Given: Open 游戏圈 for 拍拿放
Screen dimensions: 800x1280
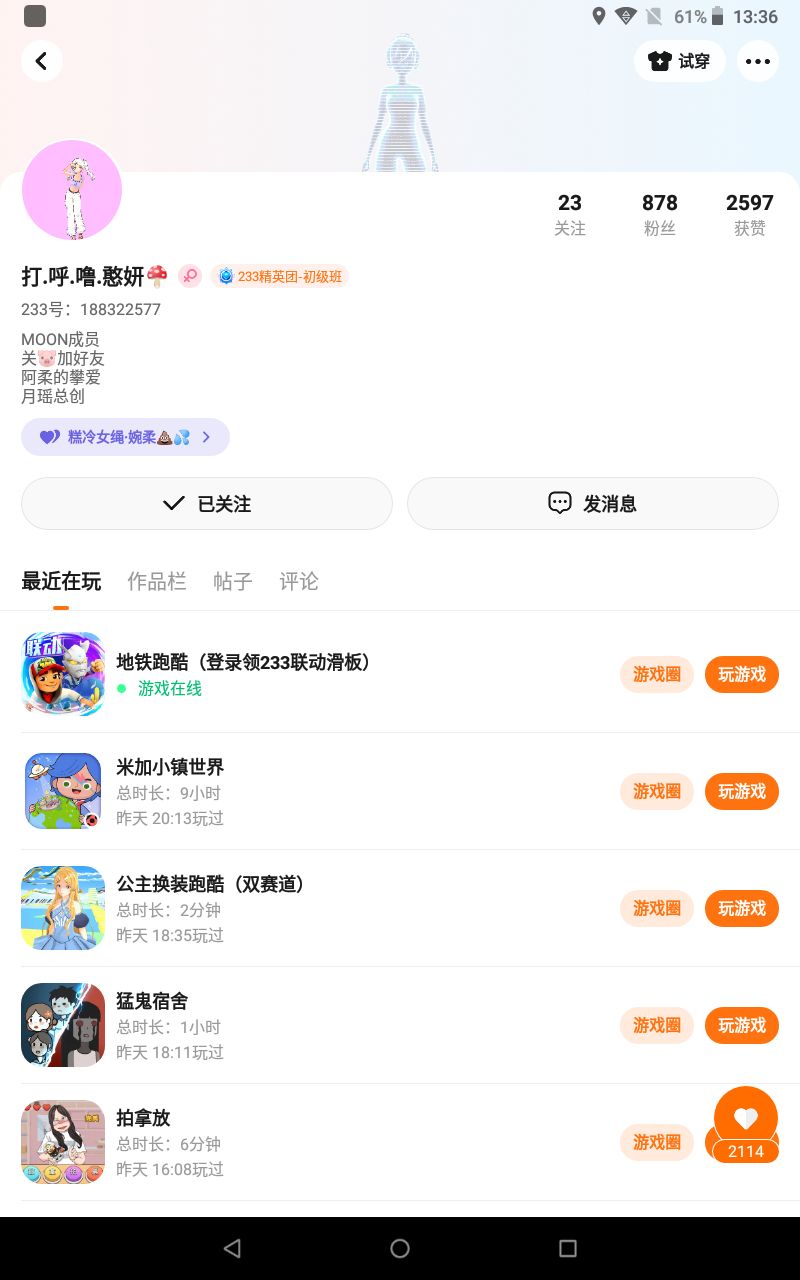Looking at the screenshot, I should click(657, 1142).
